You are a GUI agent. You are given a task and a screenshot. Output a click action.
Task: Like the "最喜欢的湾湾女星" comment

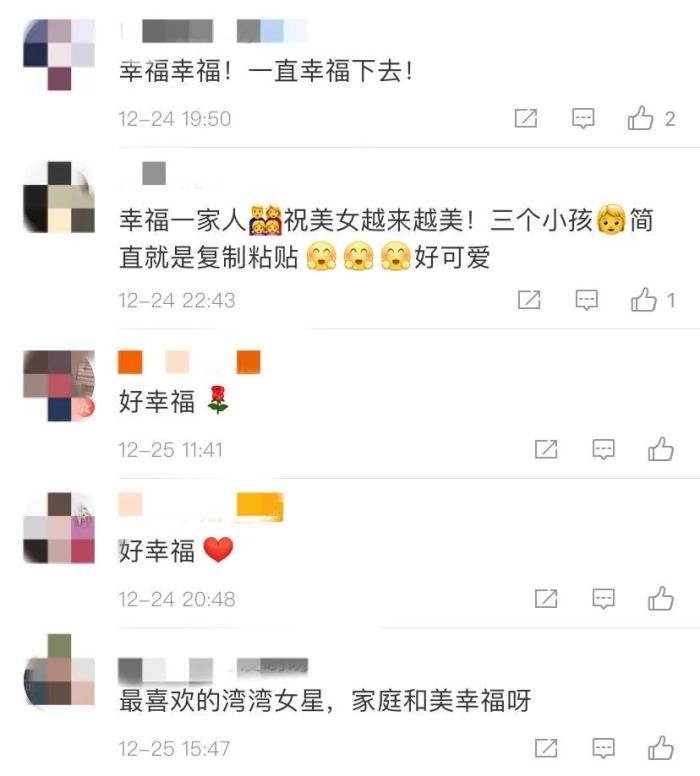661,748
